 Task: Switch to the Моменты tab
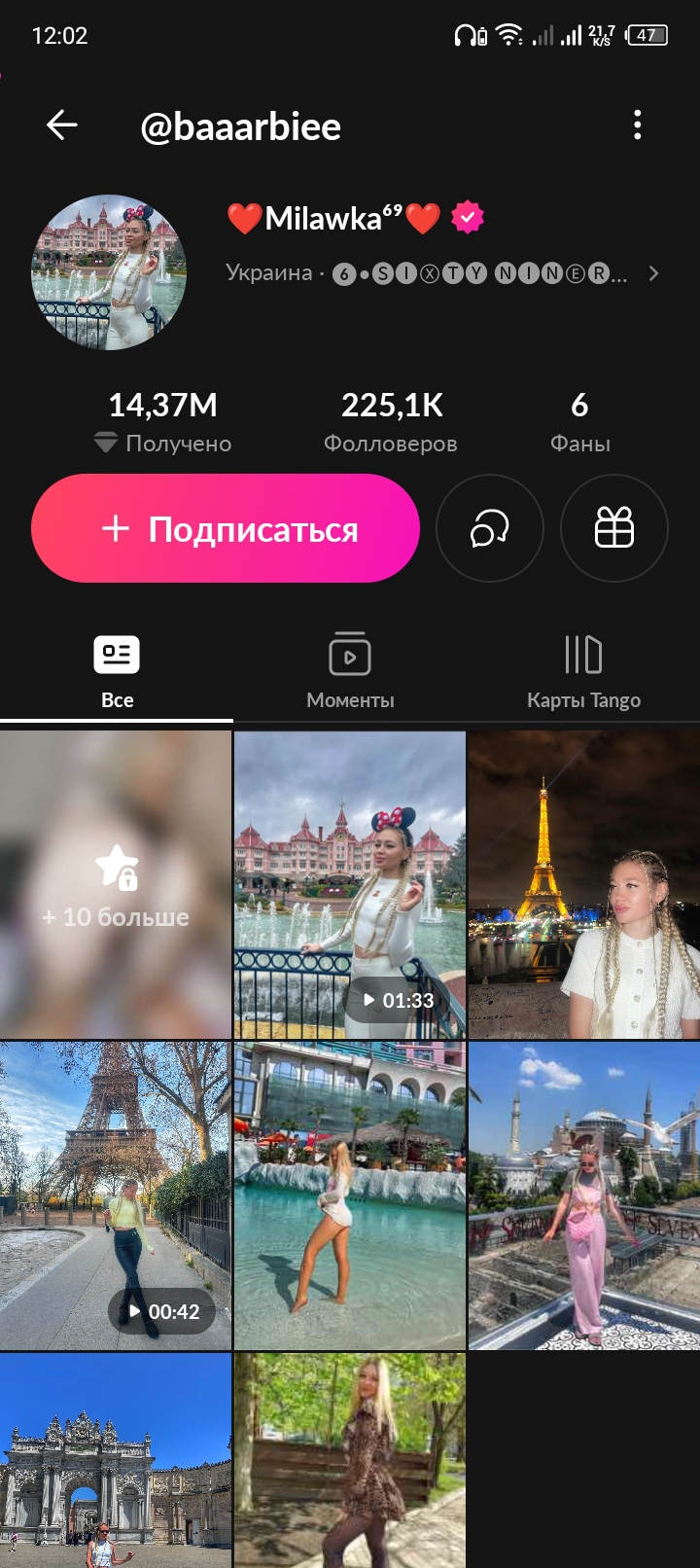click(x=350, y=672)
